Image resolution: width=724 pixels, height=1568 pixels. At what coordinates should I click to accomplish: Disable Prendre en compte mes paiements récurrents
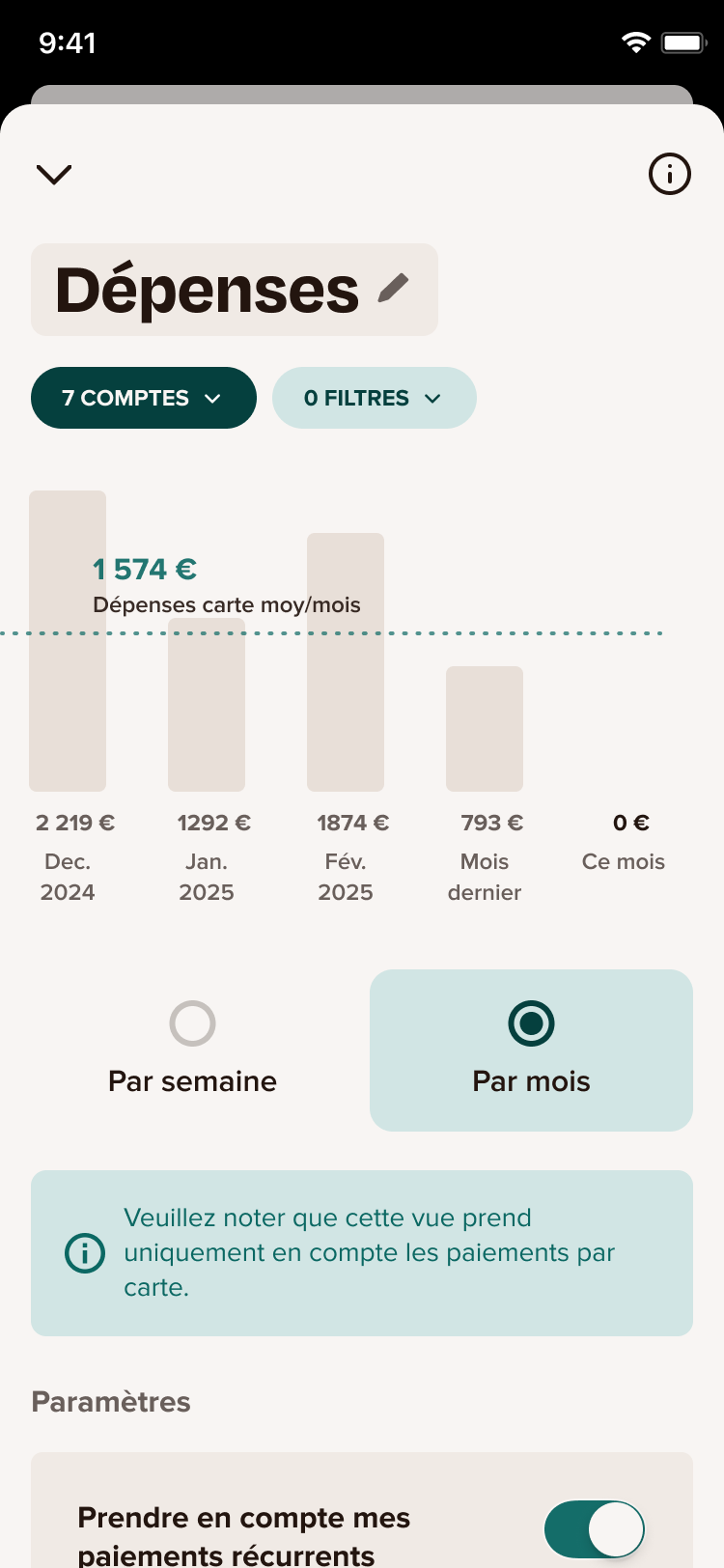pos(594,1529)
